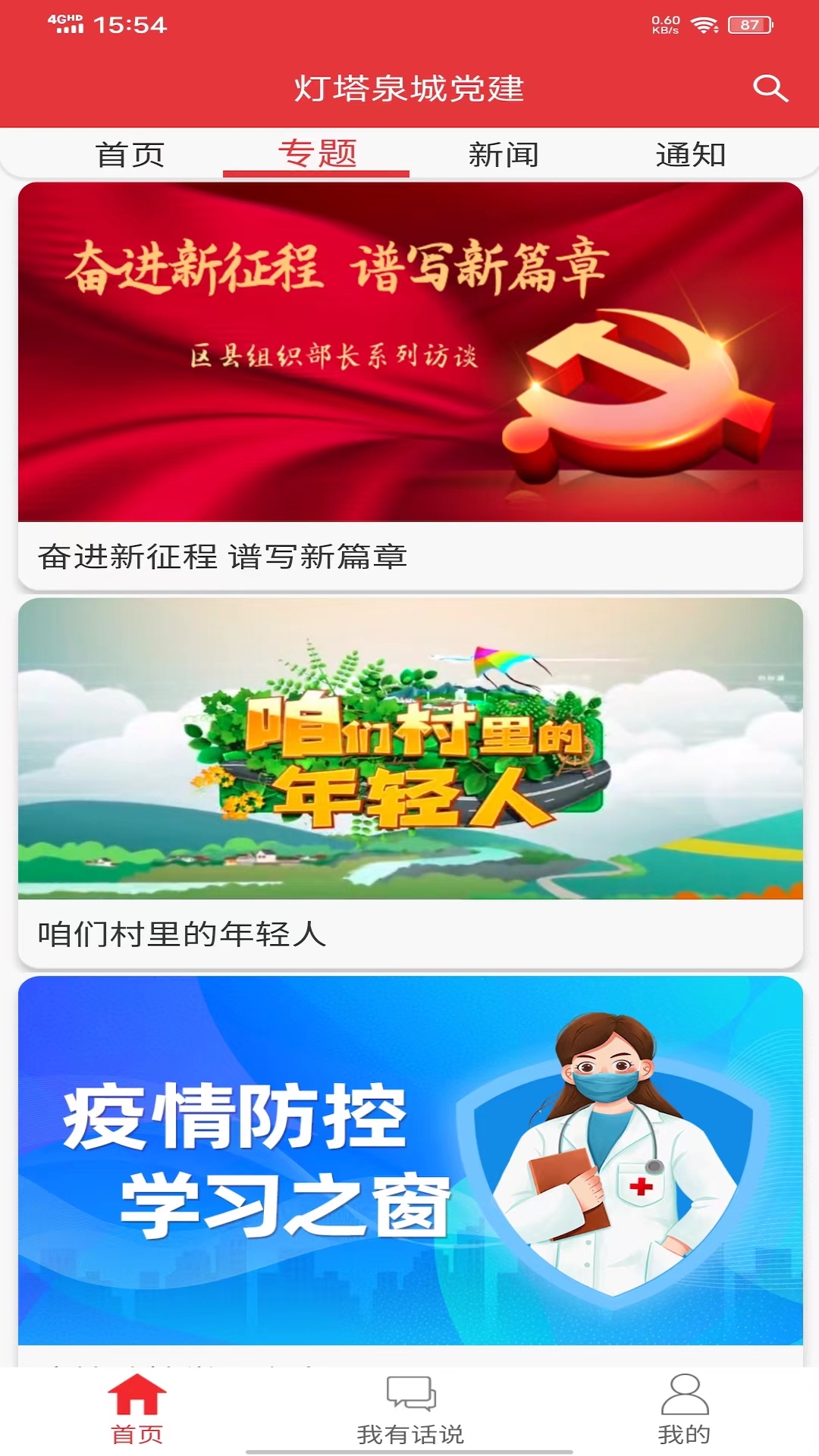Switch to the 首页 top tab
819x1456 pixels.
pos(130,154)
